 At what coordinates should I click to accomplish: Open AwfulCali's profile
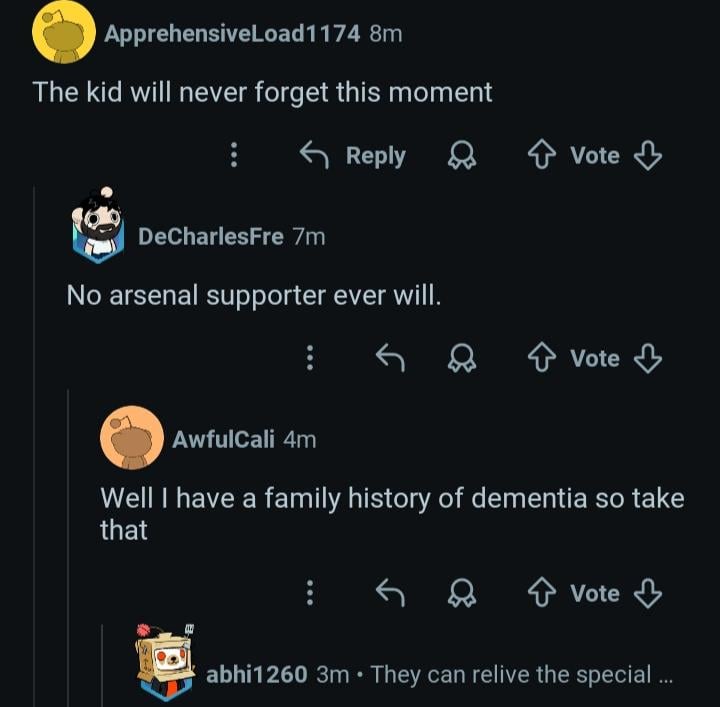[x=223, y=439]
